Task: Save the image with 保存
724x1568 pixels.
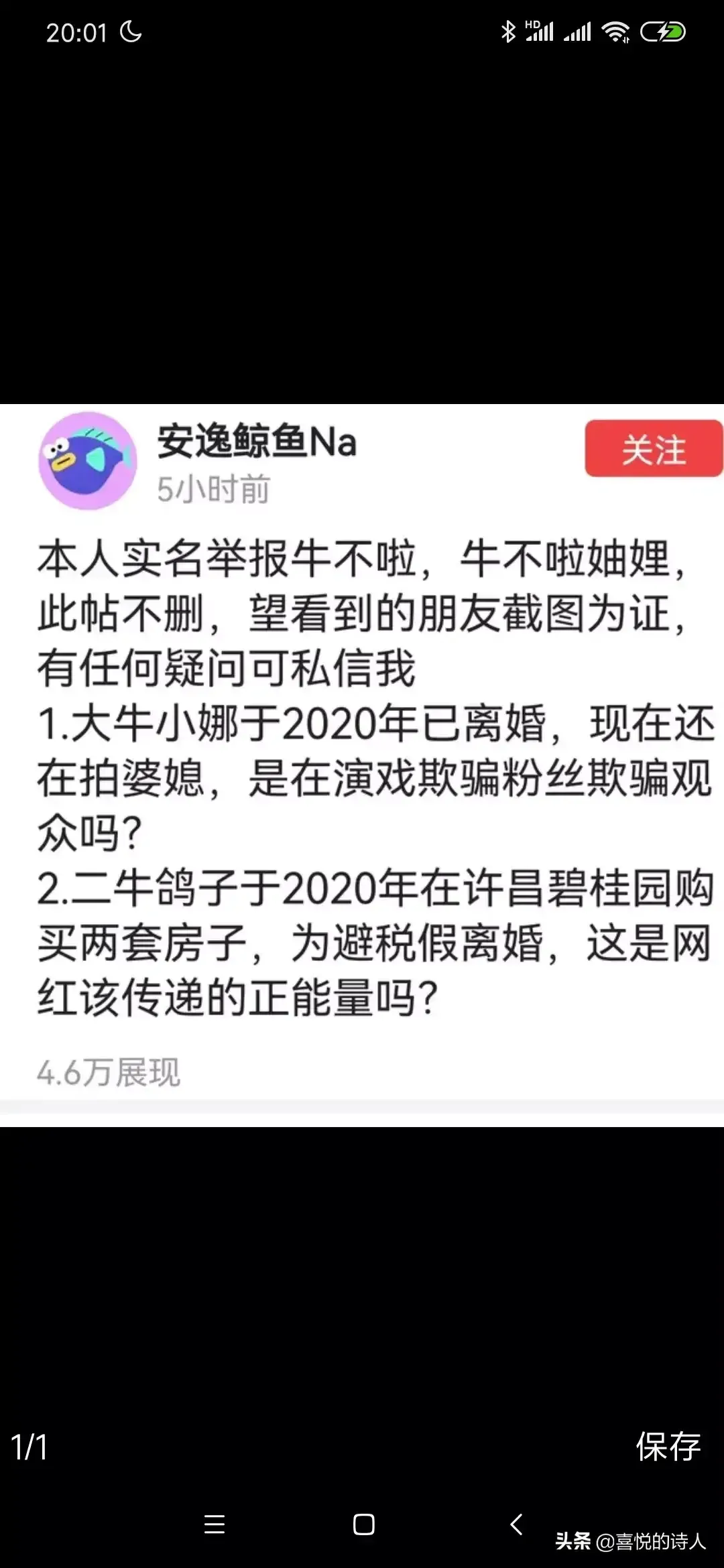Action: pyautogui.click(x=668, y=1446)
